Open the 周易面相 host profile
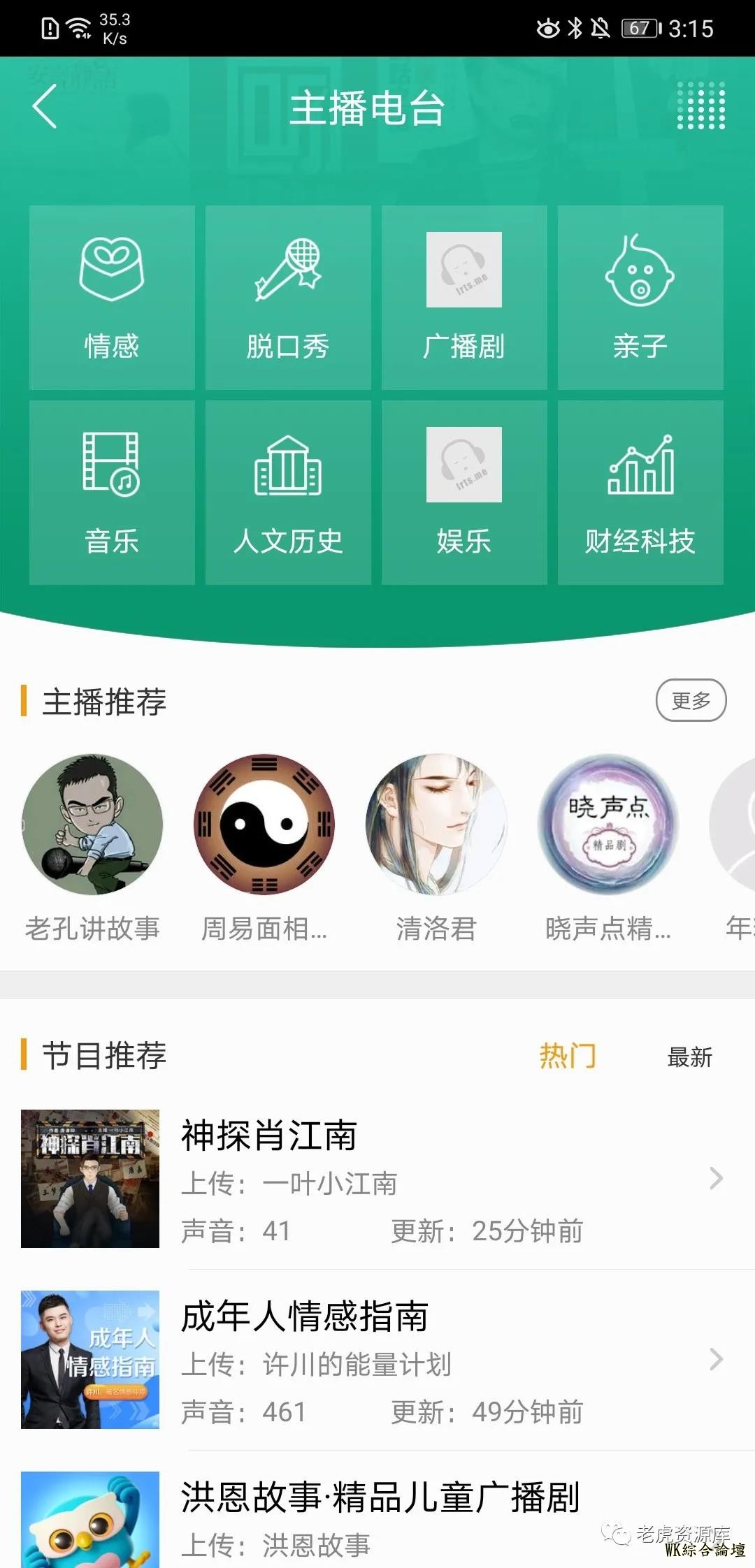The height and width of the screenshot is (1568, 755). pyautogui.click(x=264, y=825)
